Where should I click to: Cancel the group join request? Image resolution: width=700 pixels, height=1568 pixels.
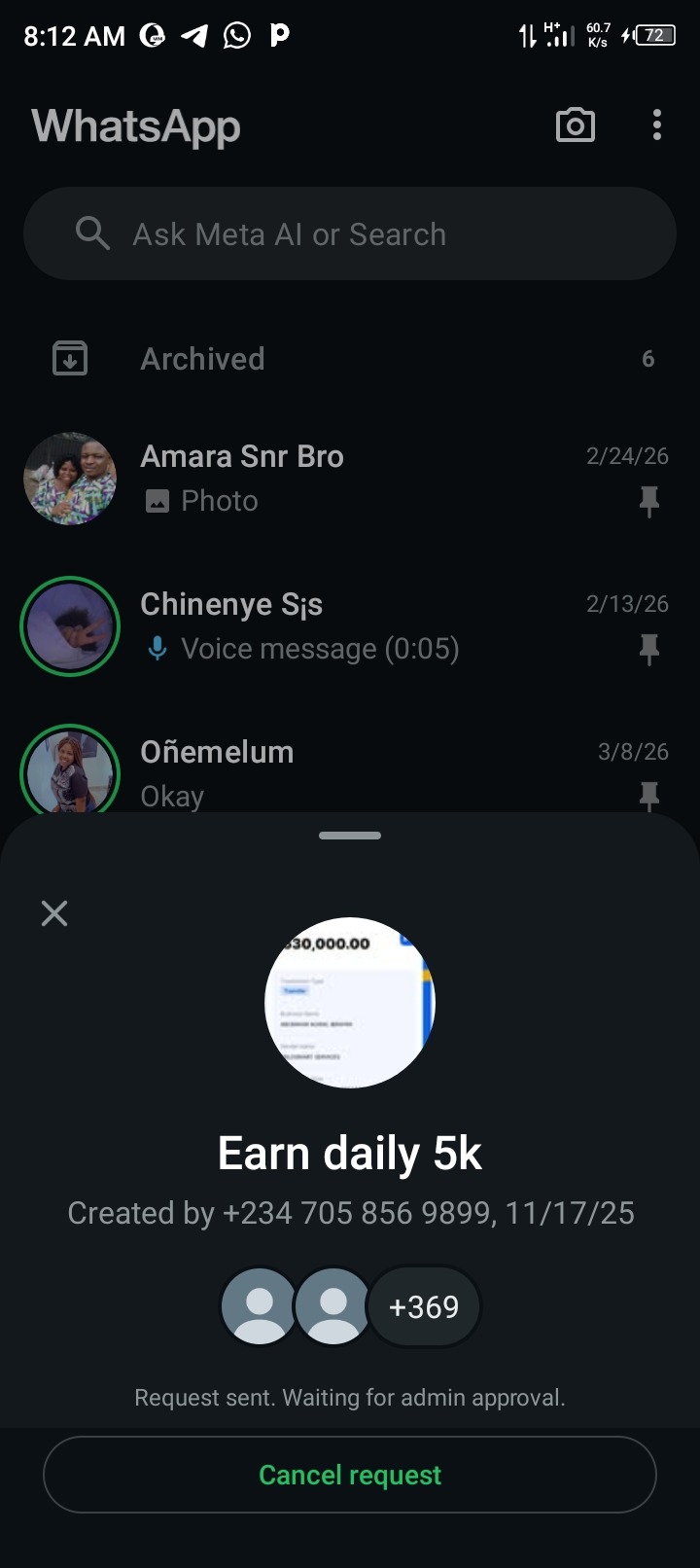[350, 1475]
